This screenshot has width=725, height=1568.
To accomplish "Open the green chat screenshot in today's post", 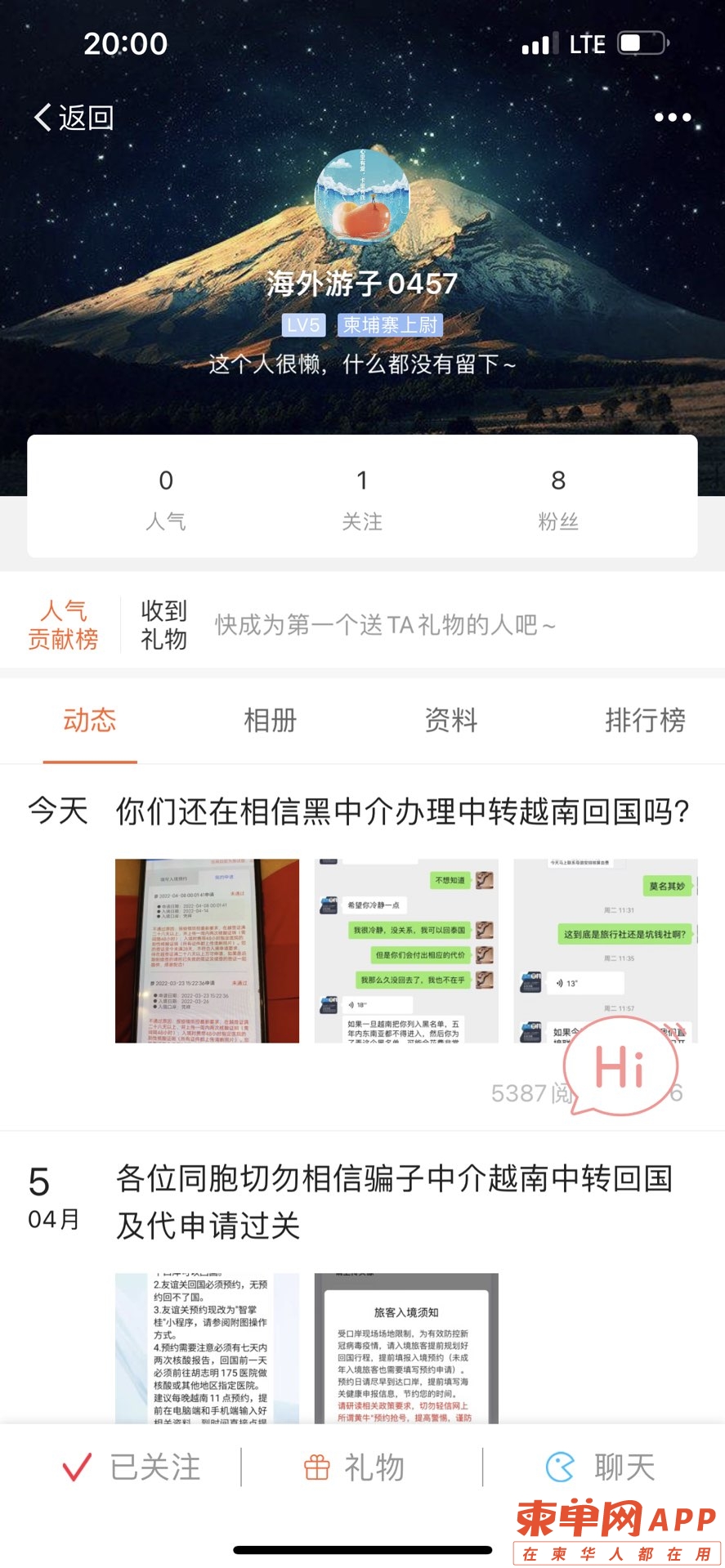I will [406, 950].
